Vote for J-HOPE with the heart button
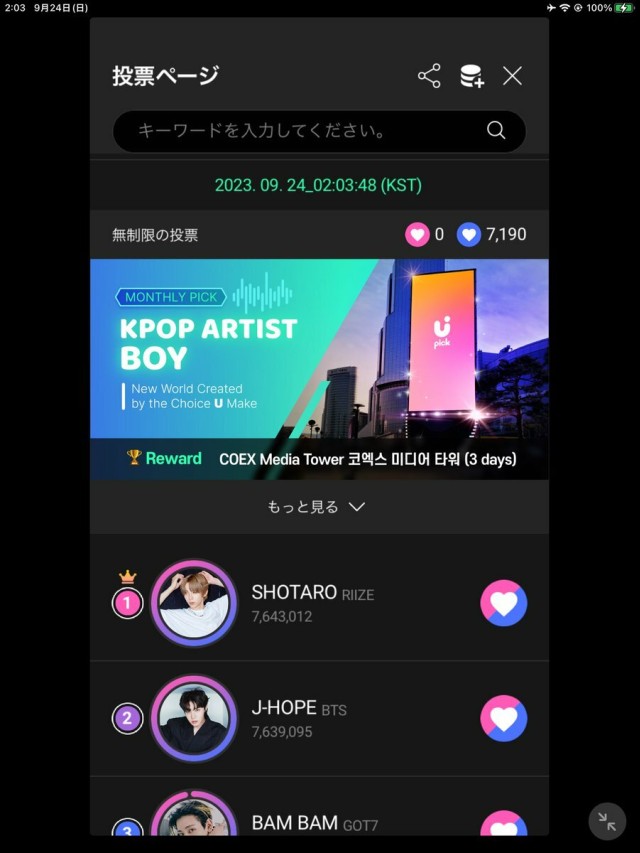 pyautogui.click(x=503, y=718)
